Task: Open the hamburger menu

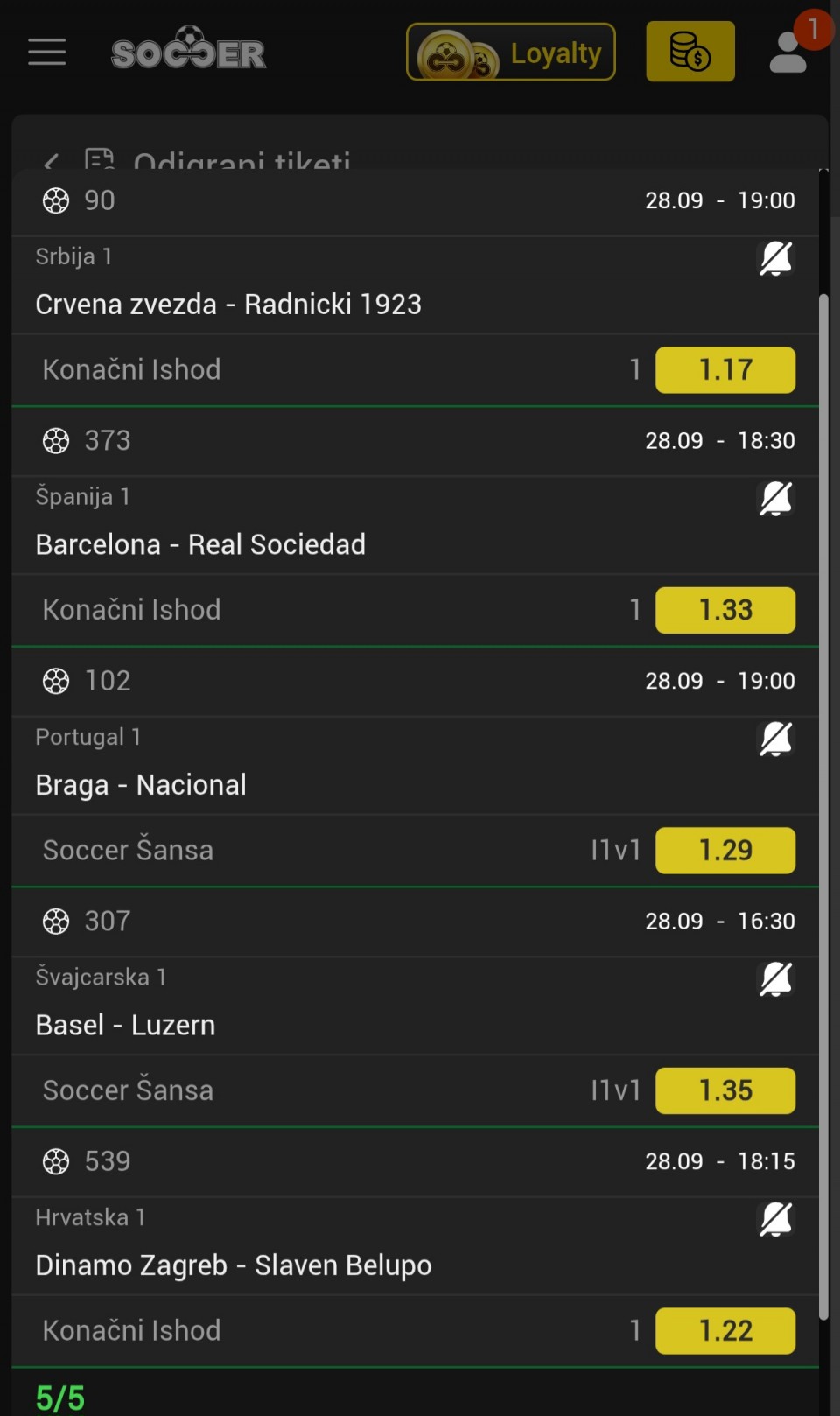Action: (x=47, y=53)
